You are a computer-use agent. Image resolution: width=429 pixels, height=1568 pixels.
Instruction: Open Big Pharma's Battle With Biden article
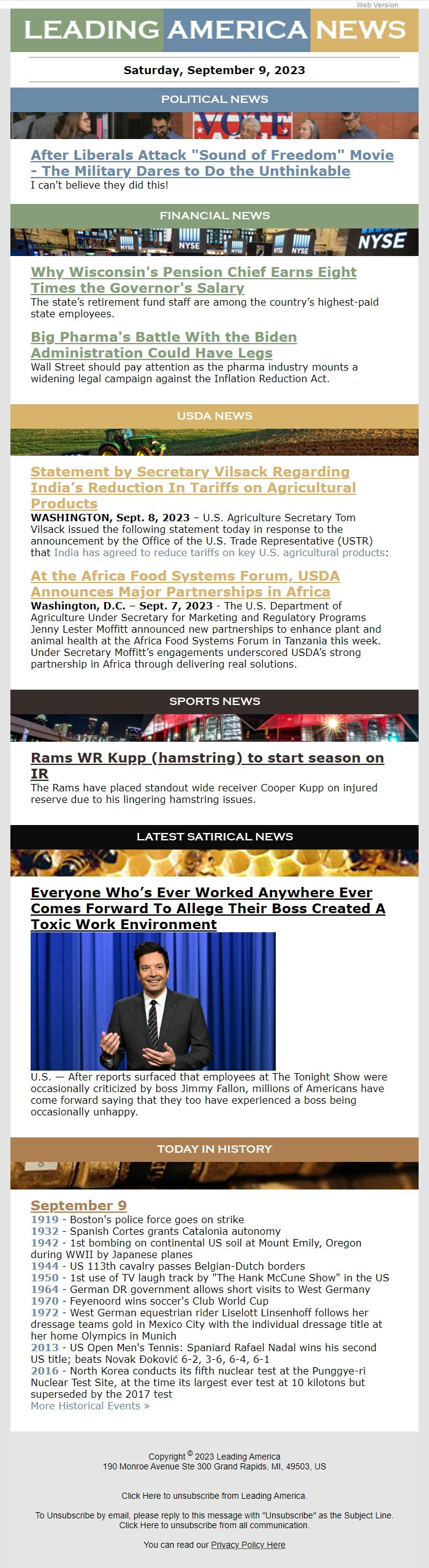(164, 345)
